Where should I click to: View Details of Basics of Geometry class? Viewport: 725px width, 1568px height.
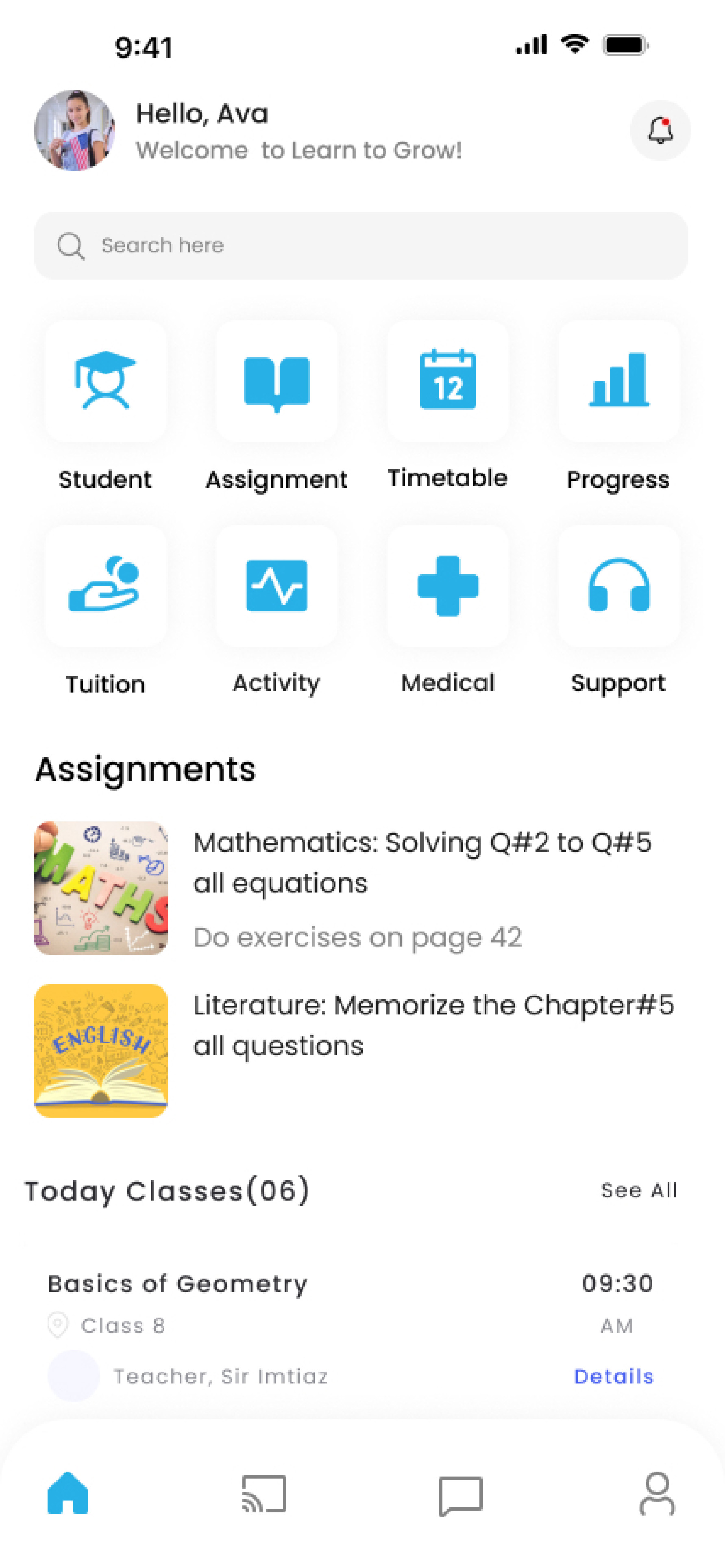point(613,1376)
